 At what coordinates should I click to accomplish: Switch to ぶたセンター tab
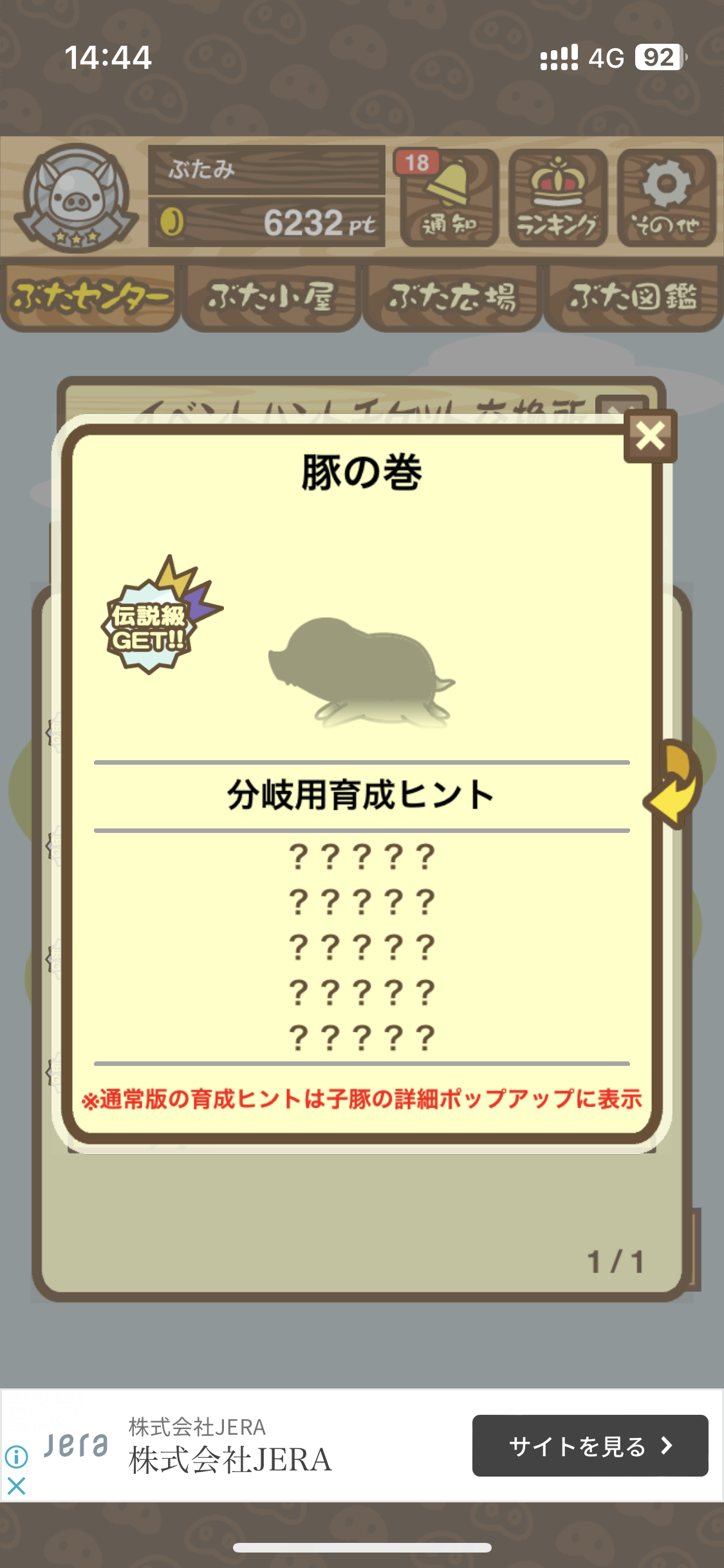point(90,297)
